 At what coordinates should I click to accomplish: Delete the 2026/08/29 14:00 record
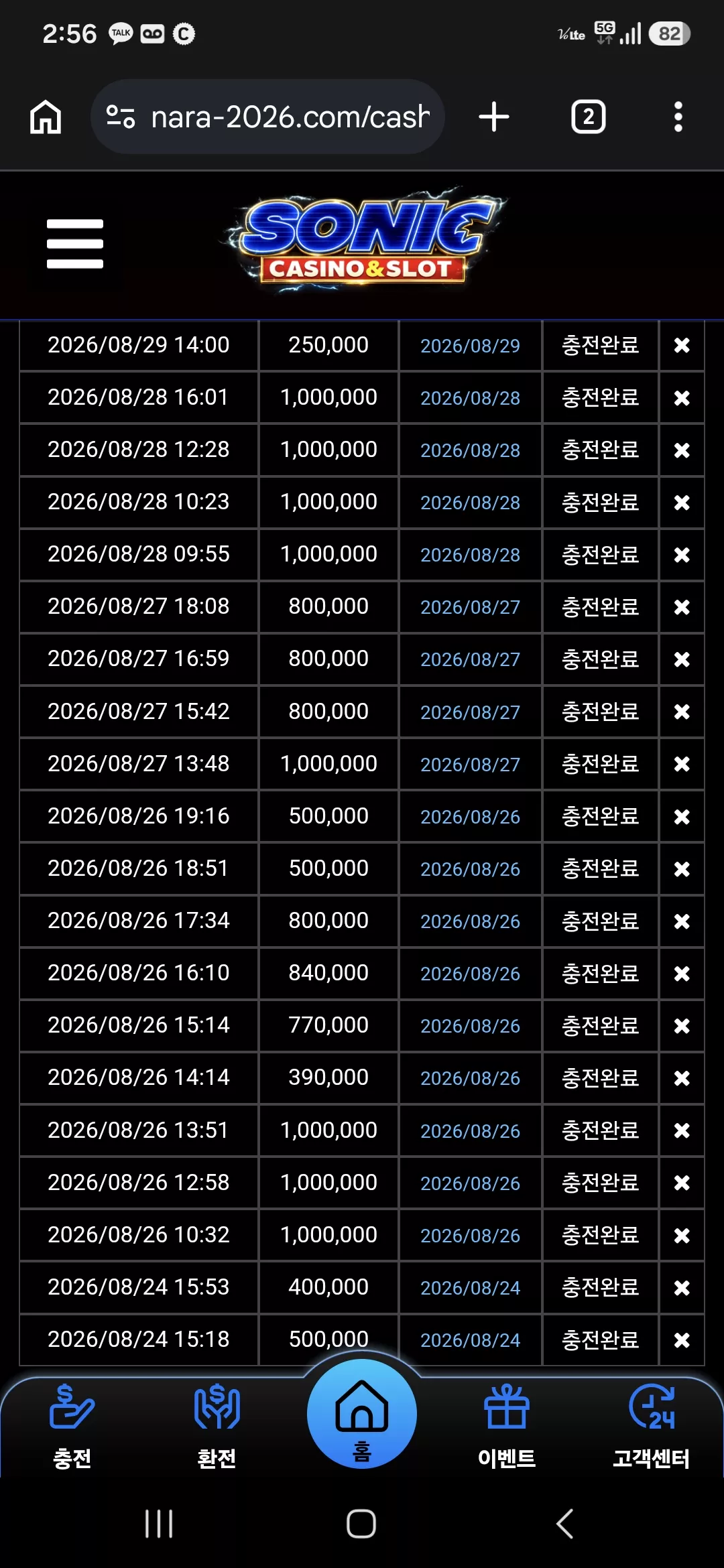[x=682, y=346]
